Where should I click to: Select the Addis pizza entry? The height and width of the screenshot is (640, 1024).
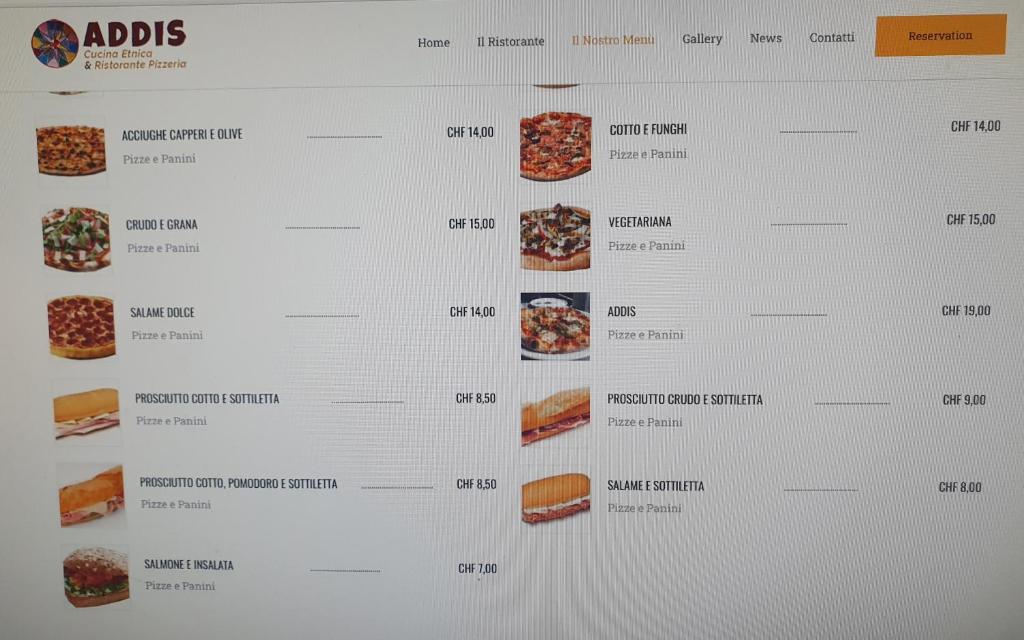621,312
